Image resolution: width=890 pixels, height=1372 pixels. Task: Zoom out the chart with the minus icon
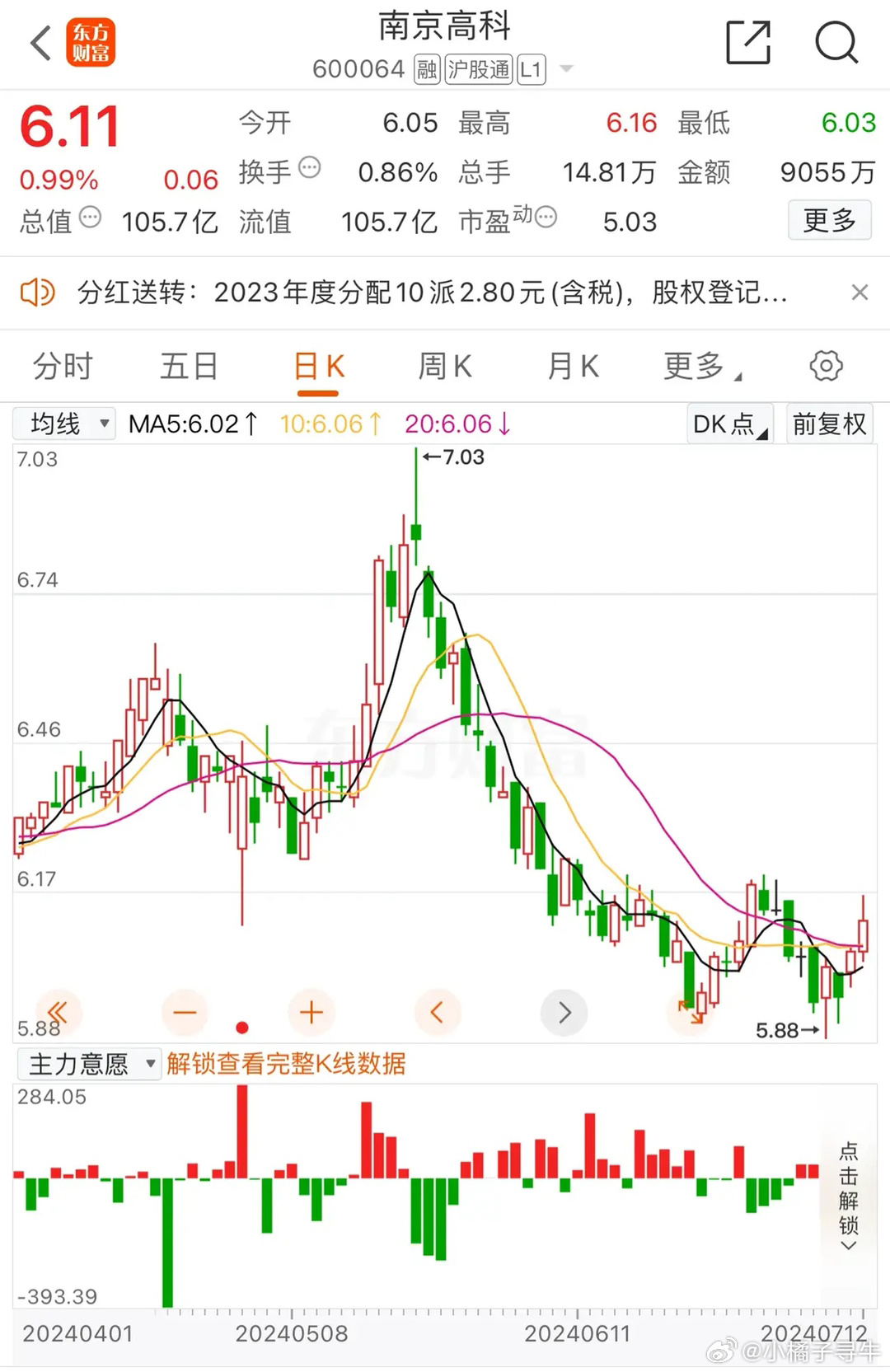(185, 1013)
